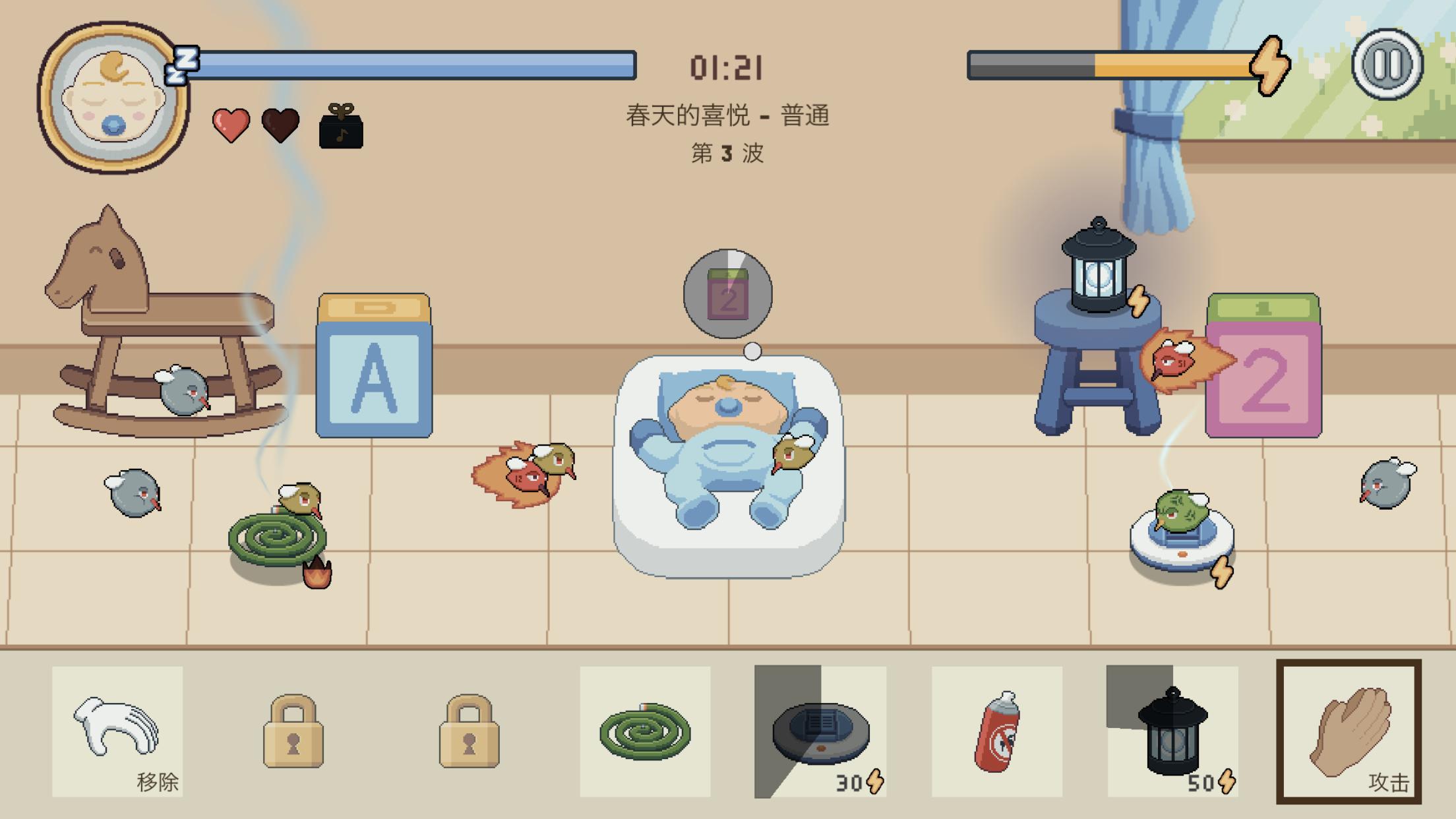1456x819 pixels.
Task: Pause the game
Action: tap(1387, 65)
